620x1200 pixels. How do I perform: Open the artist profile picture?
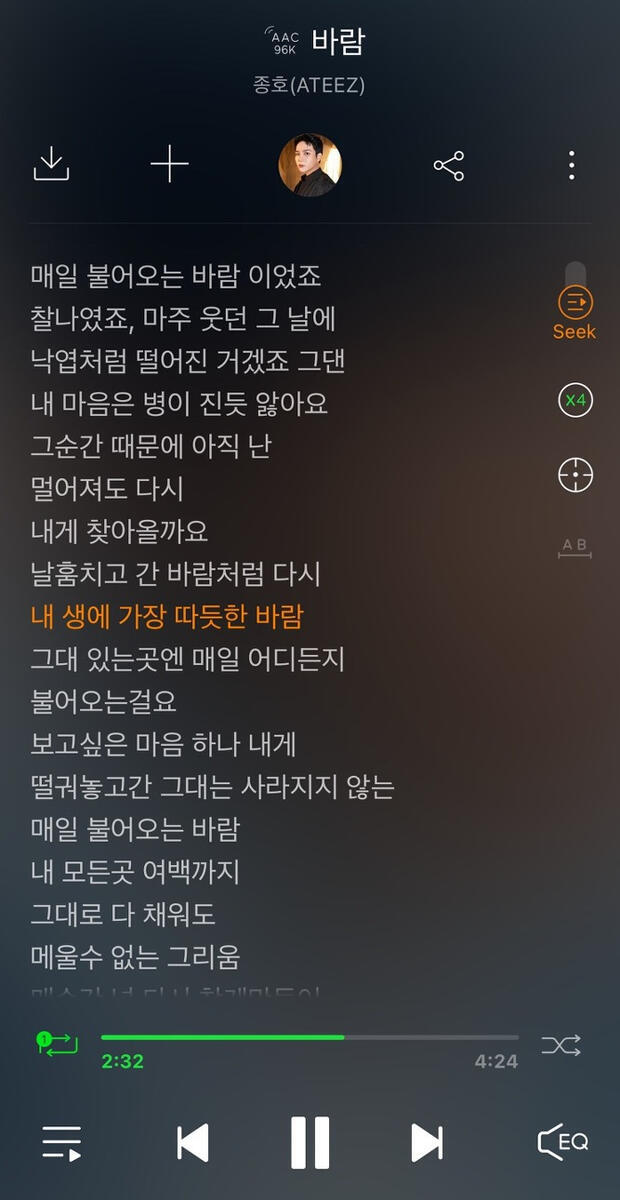310,165
